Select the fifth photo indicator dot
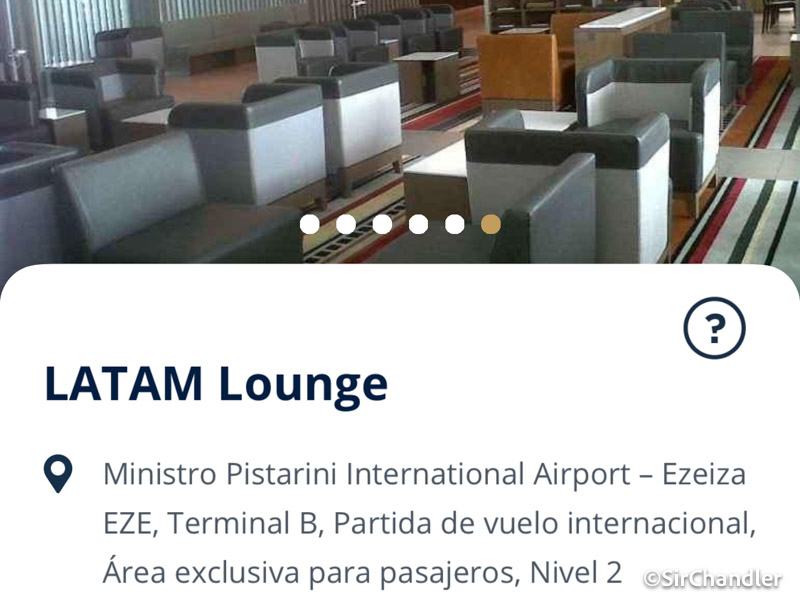The image size is (800, 600). (454, 224)
